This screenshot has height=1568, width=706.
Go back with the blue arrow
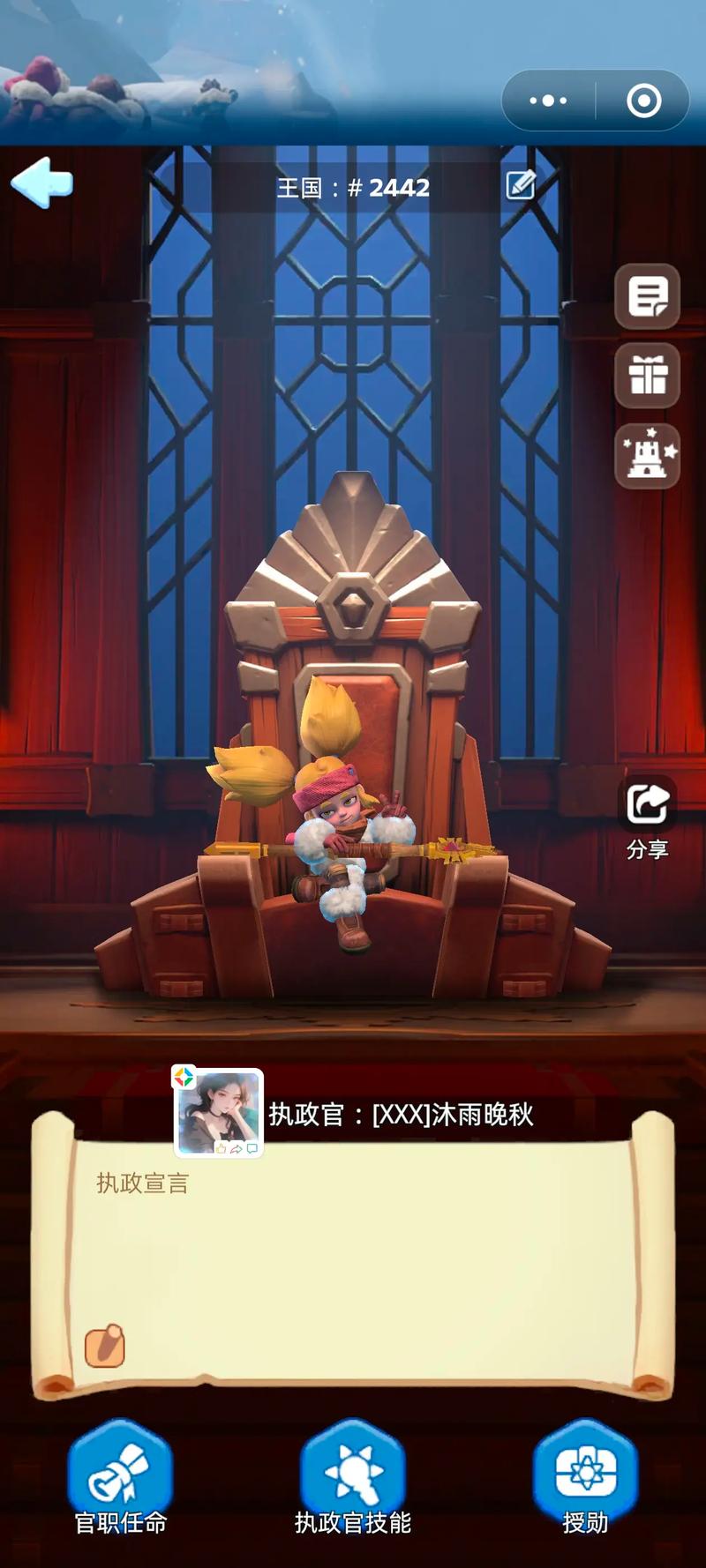click(41, 183)
